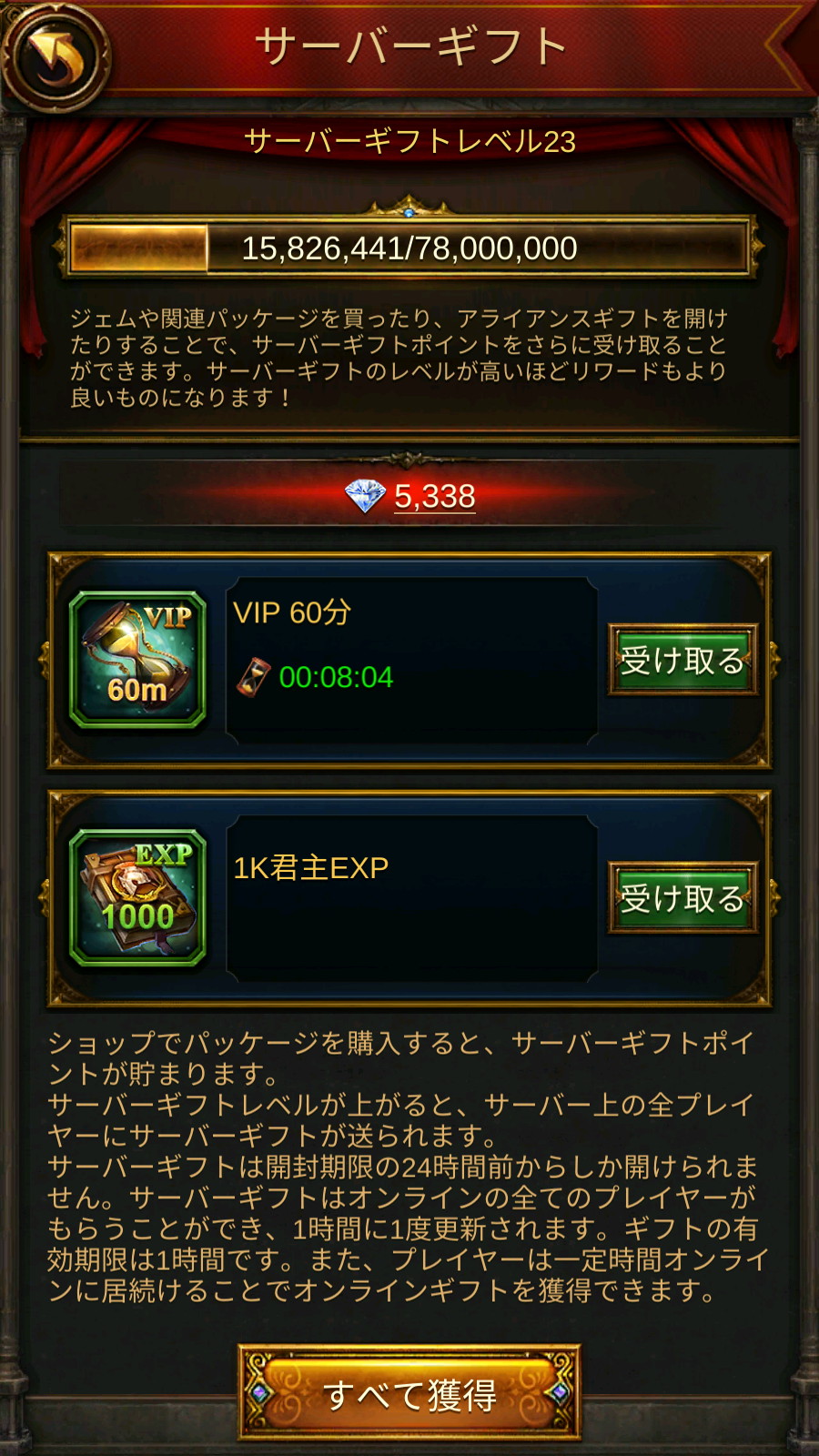Open the 5,338 gems balance link
The height and width of the screenshot is (1456, 819).
(x=433, y=497)
